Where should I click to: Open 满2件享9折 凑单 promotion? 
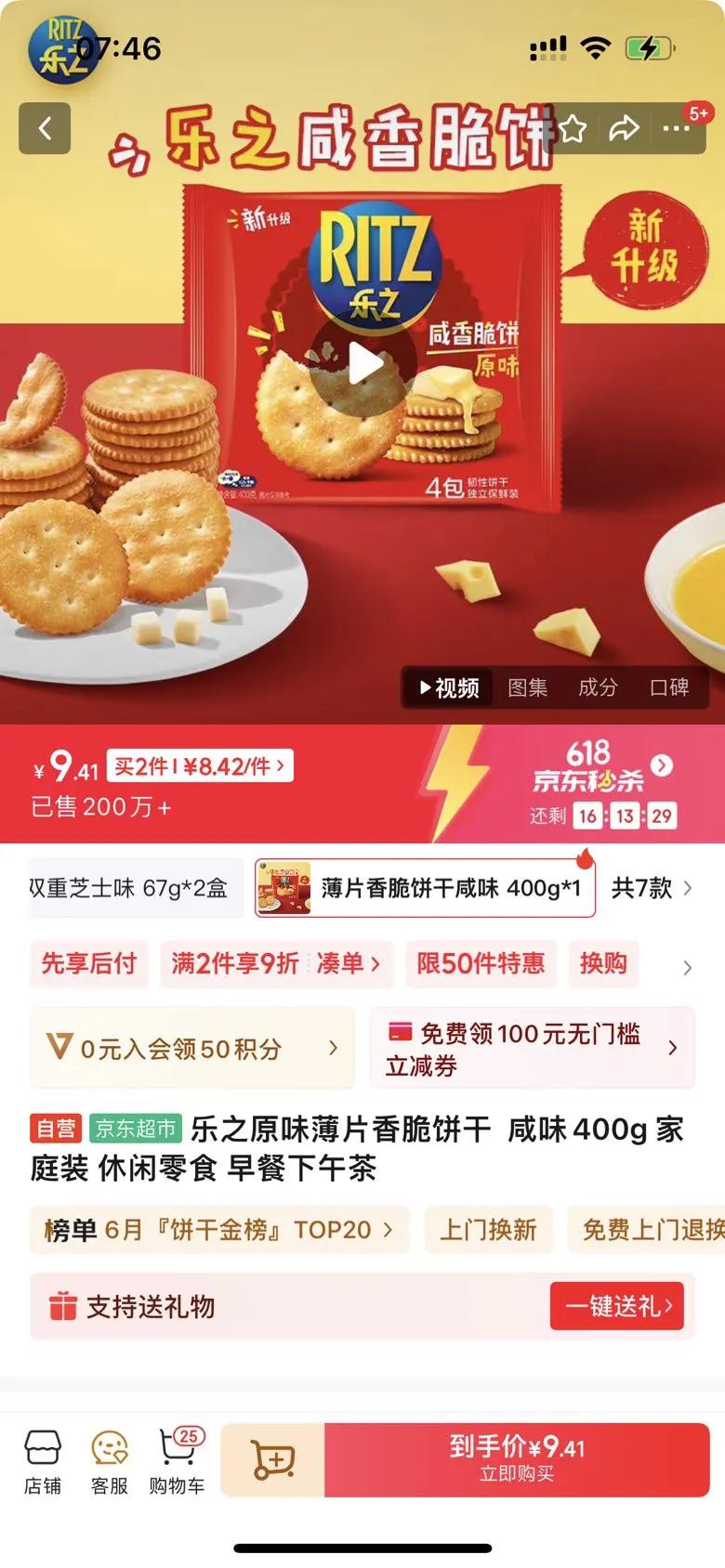point(276,963)
